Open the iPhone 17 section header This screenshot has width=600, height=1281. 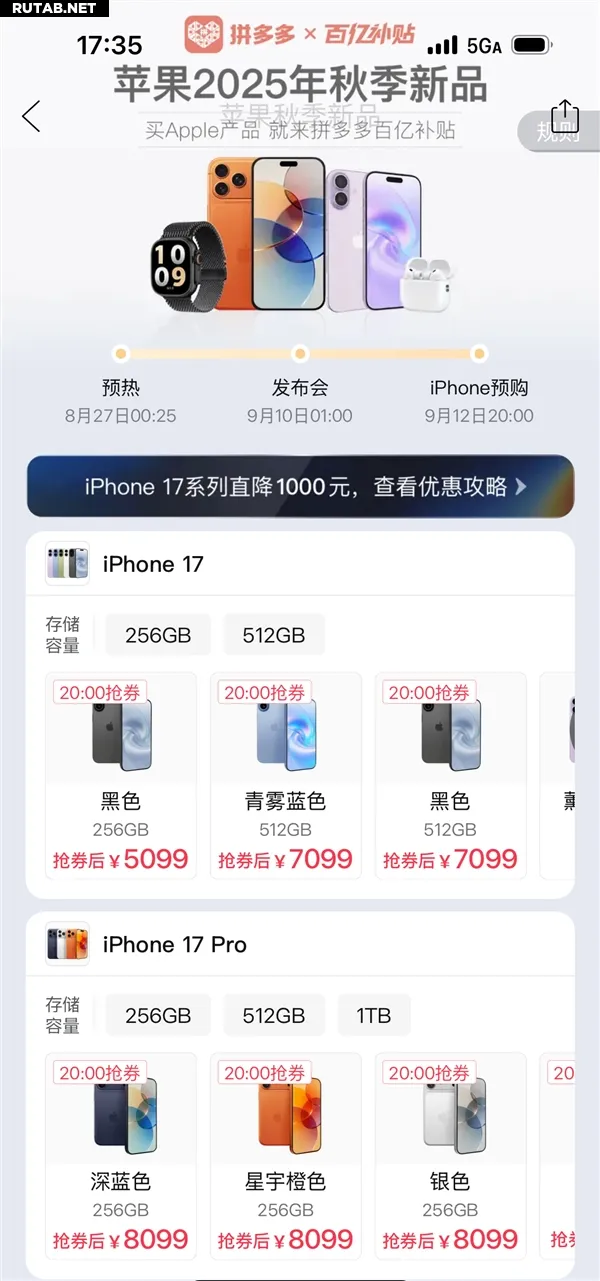click(300, 564)
